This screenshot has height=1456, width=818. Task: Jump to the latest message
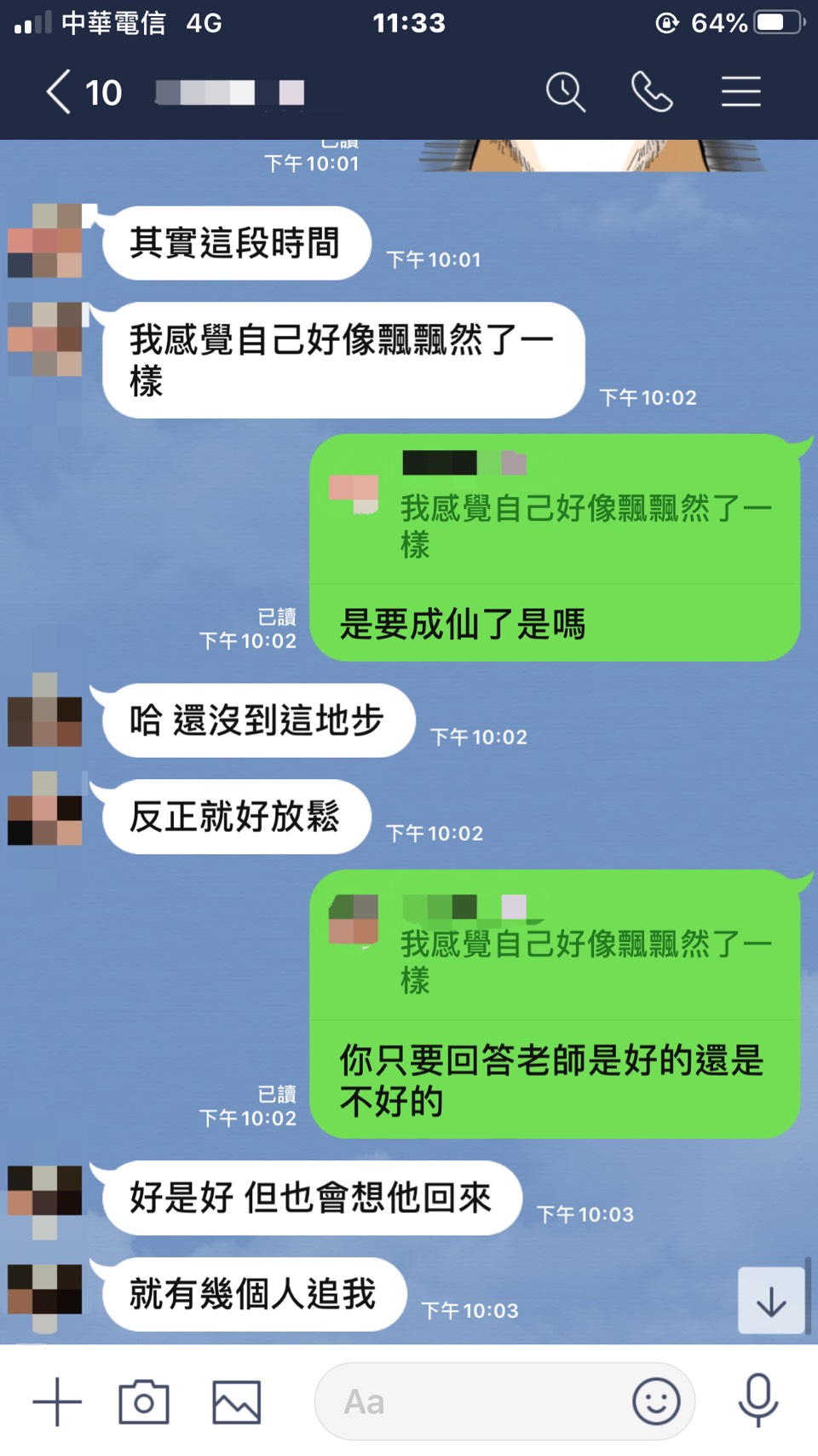click(771, 1301)
